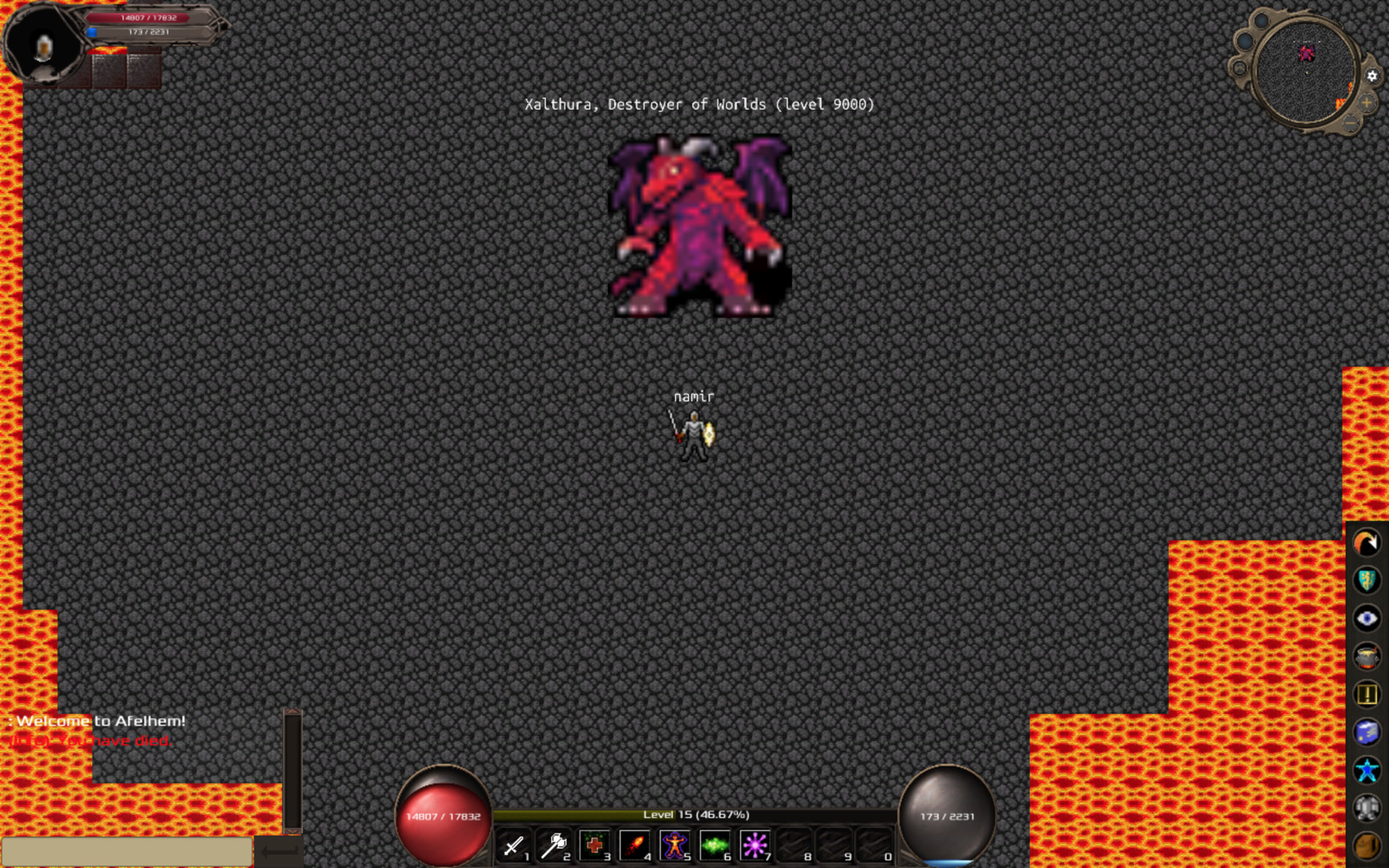Tap the chat input field

[127, 852]
